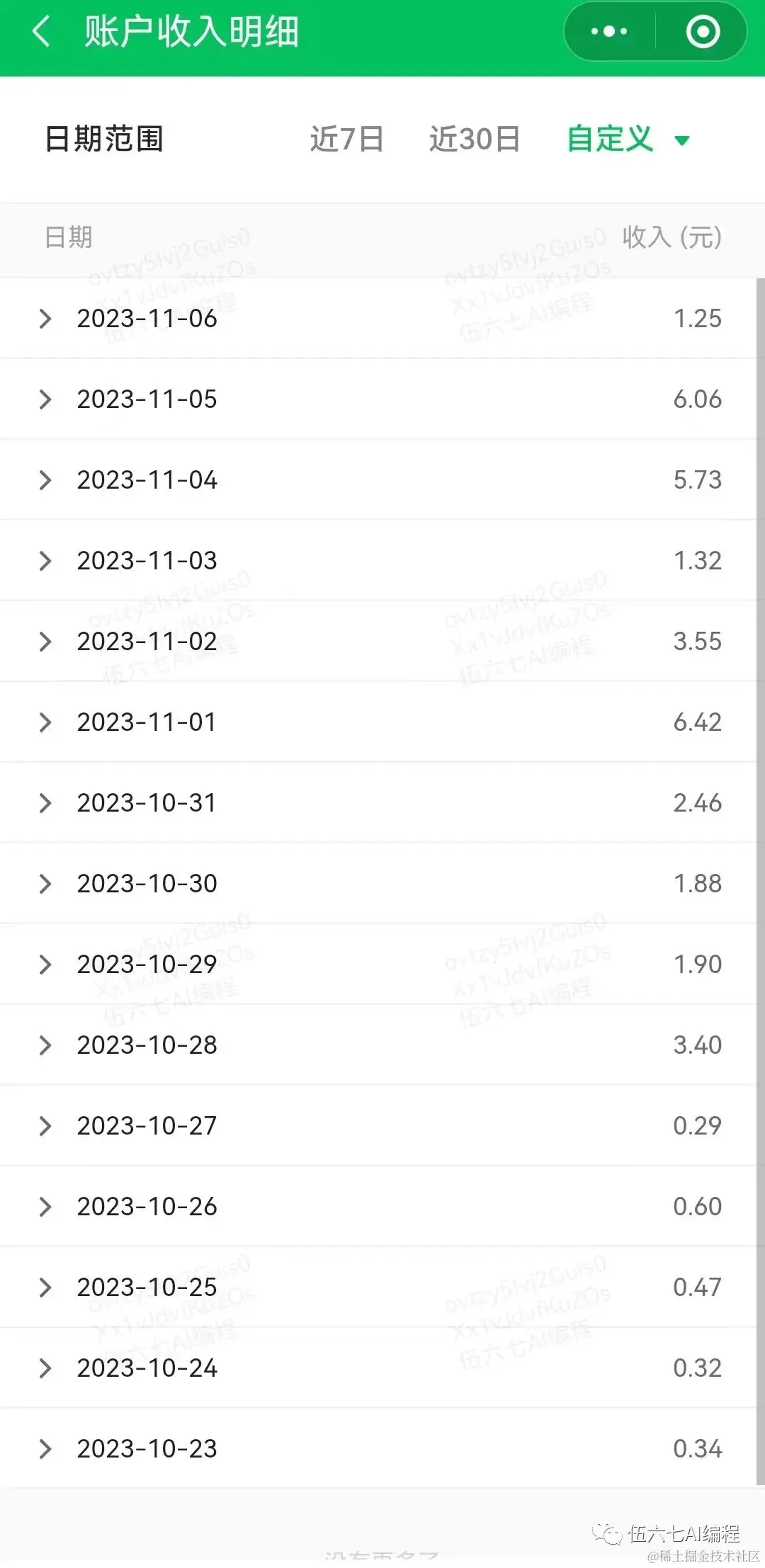Open the 自定义 date range dropdown
The width and height of the screenshot is (765, 1568).
click(628, 139)
